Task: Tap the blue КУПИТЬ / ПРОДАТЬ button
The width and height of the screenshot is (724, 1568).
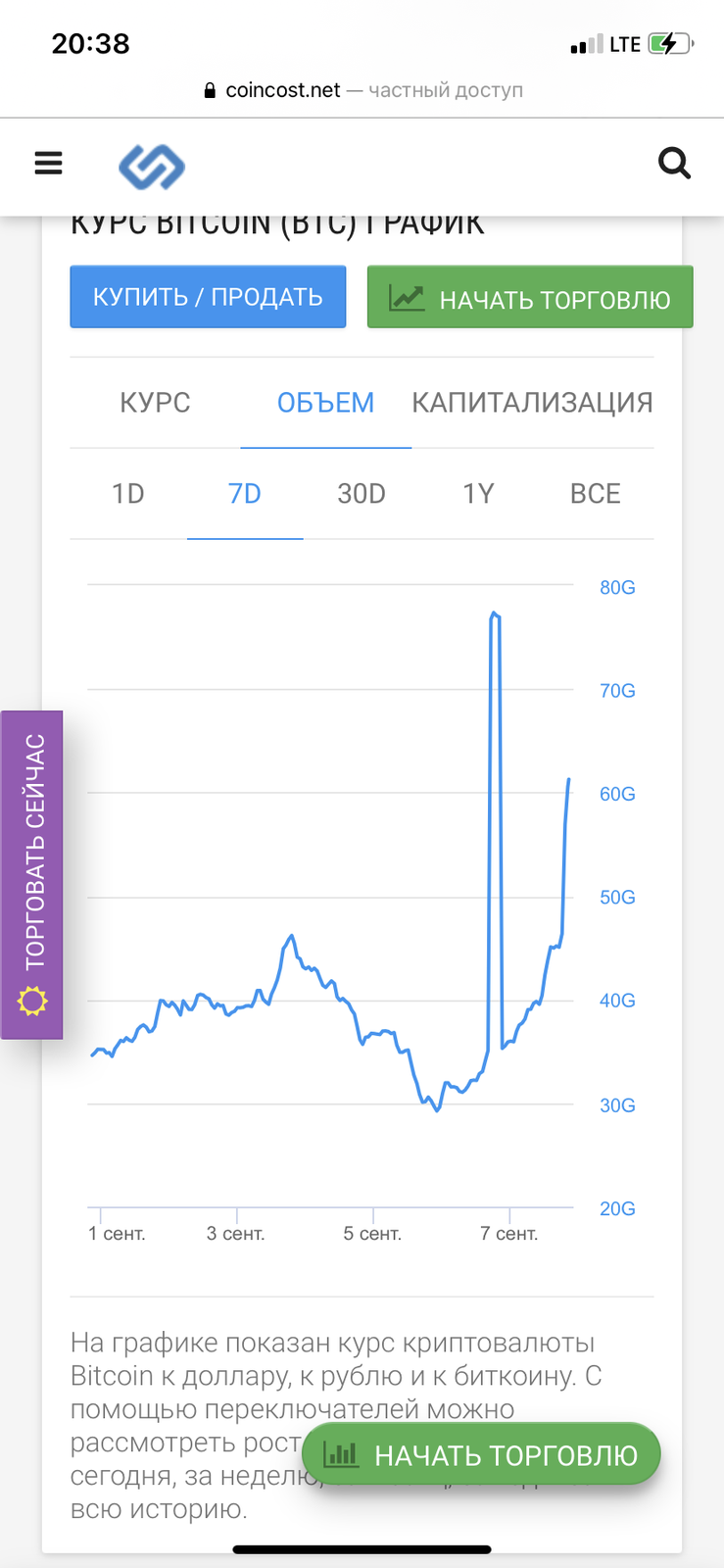Action: coord(208,297)
